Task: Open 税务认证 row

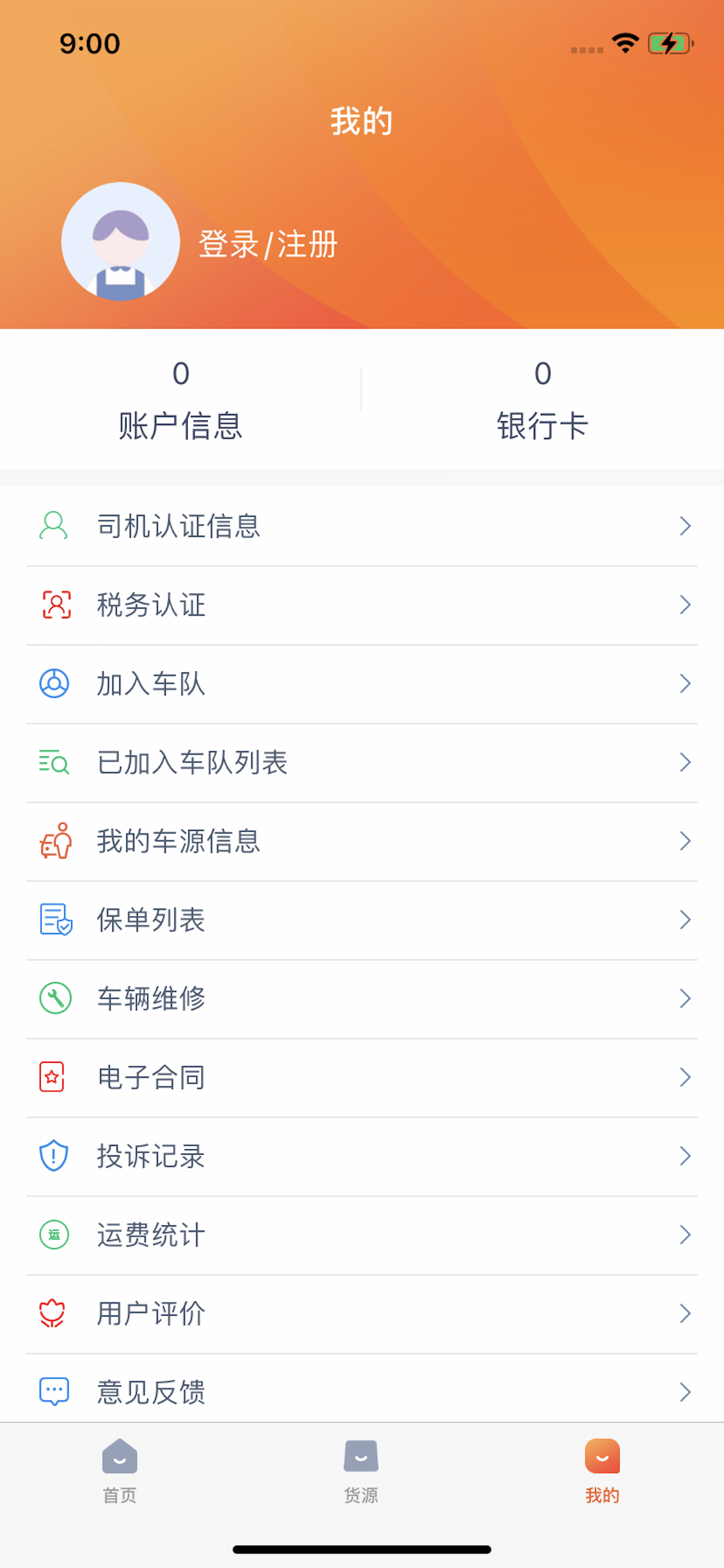Action: pyautogui.click(x=362, y=605)
